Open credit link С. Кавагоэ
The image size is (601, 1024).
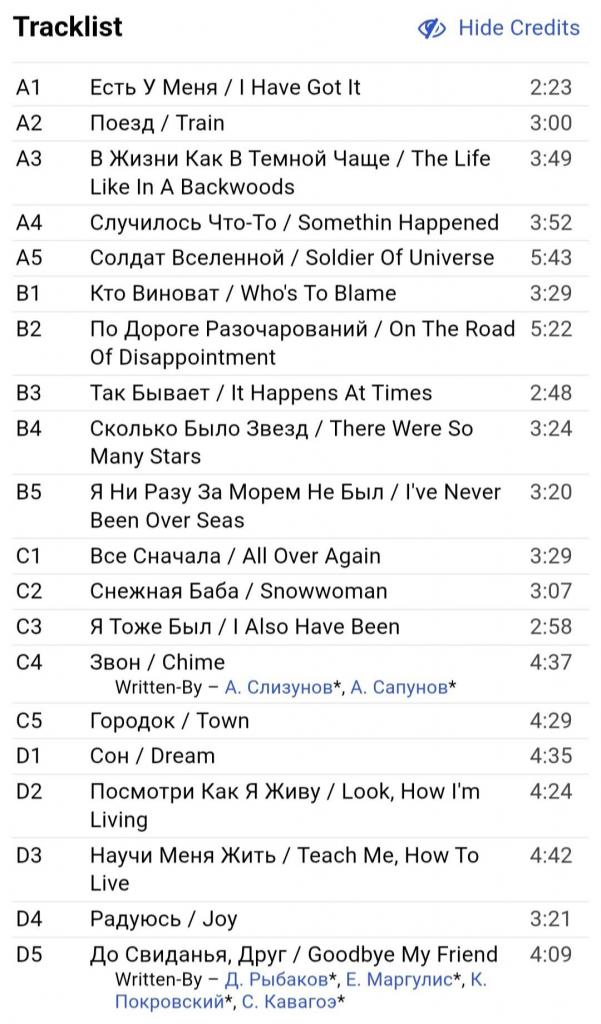tap(289, 1001)
